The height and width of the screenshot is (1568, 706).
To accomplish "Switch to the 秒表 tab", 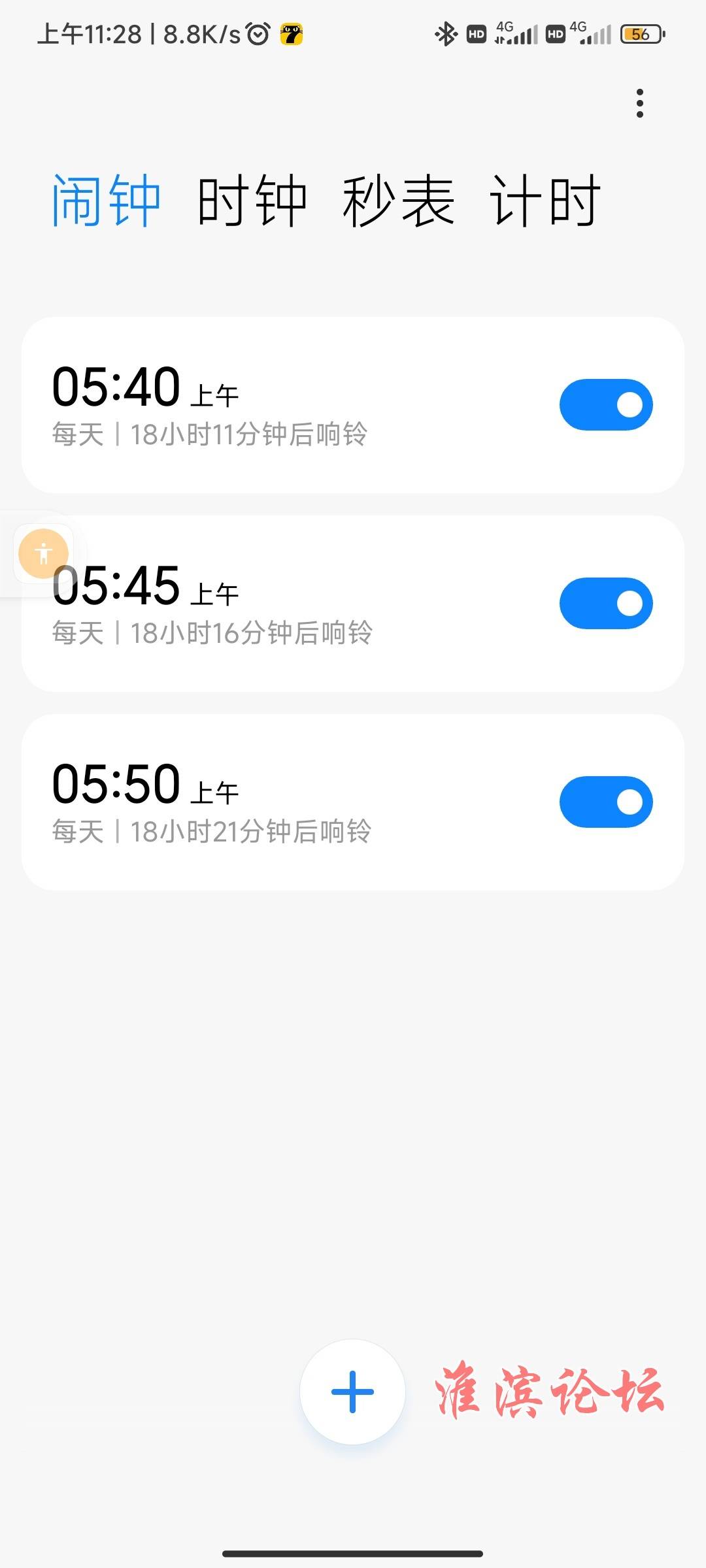I will pos(399,201).
